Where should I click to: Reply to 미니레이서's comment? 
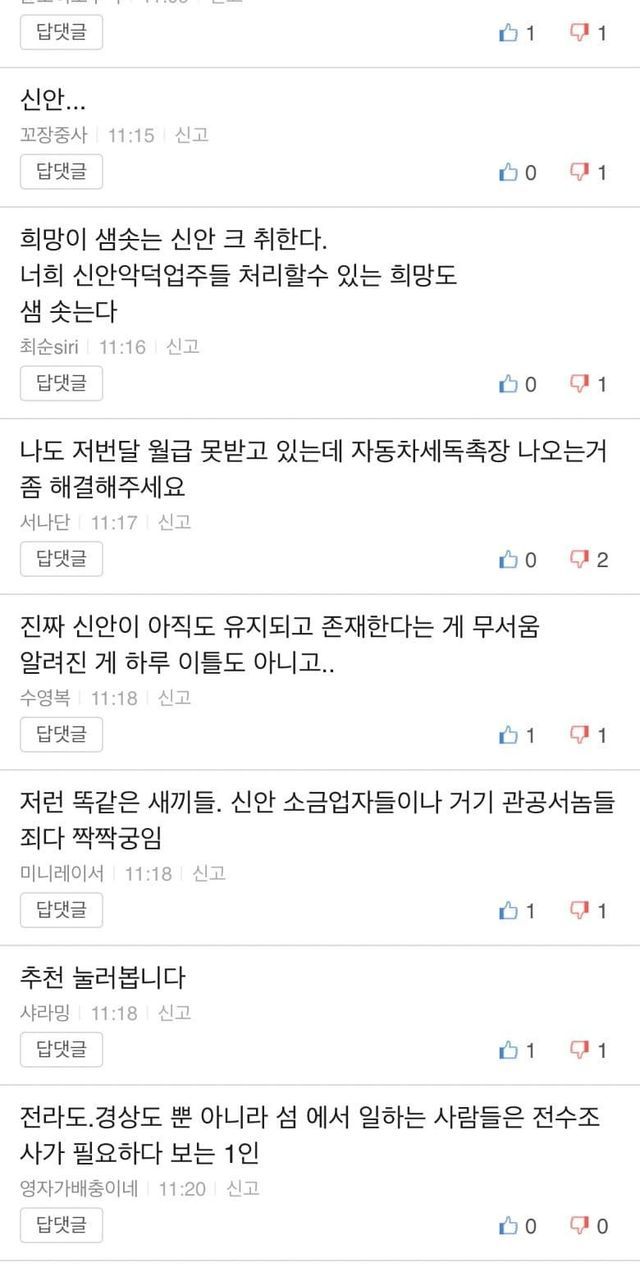pos(61,910)
